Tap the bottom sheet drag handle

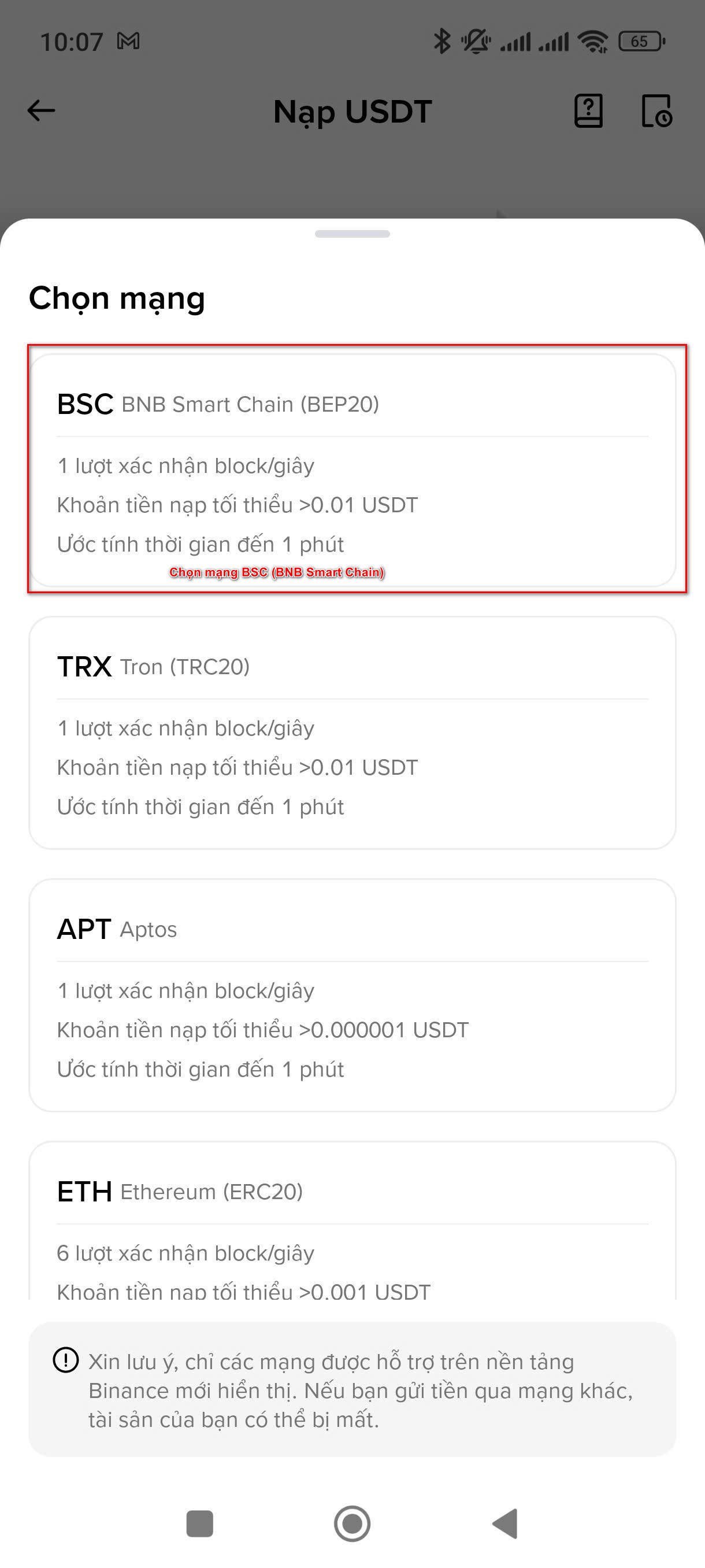coord(352,234)
